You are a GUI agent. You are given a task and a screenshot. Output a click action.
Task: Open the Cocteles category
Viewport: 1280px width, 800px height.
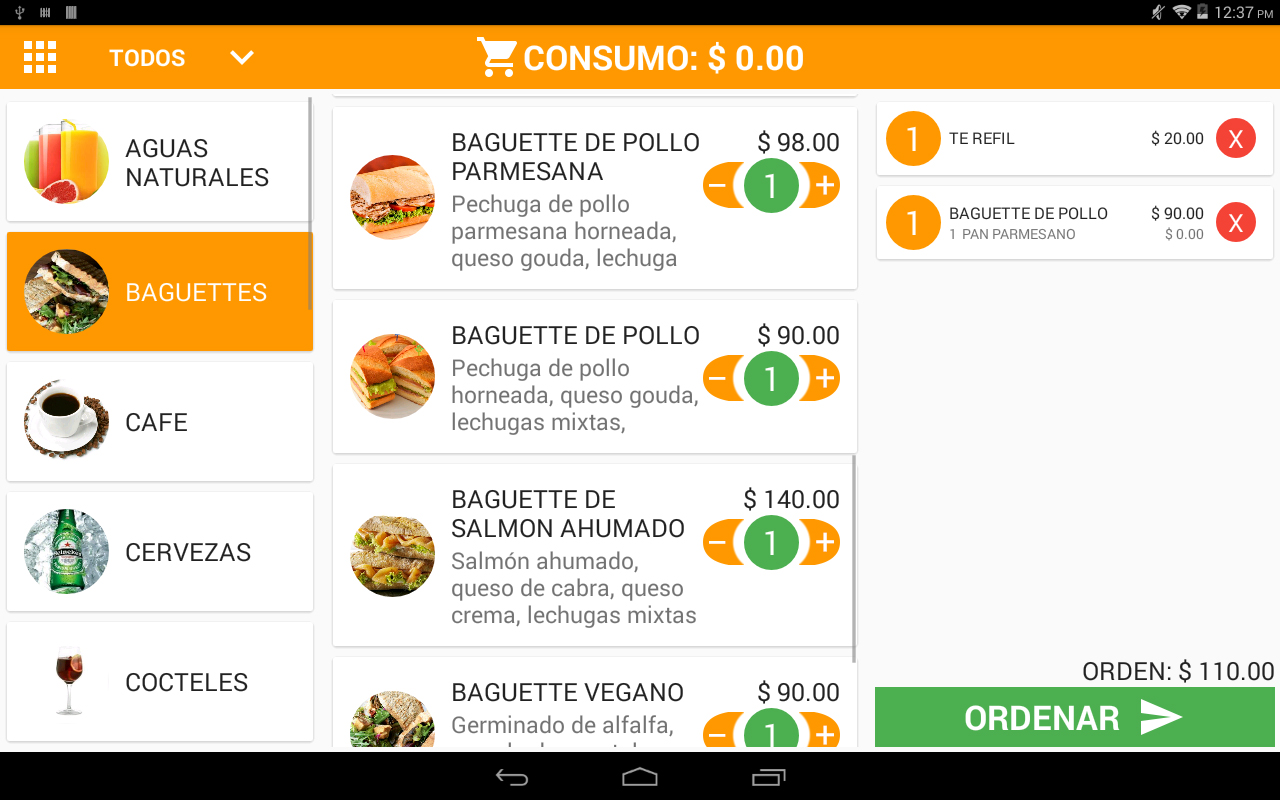pyautogui.click(x=160, y=682)
